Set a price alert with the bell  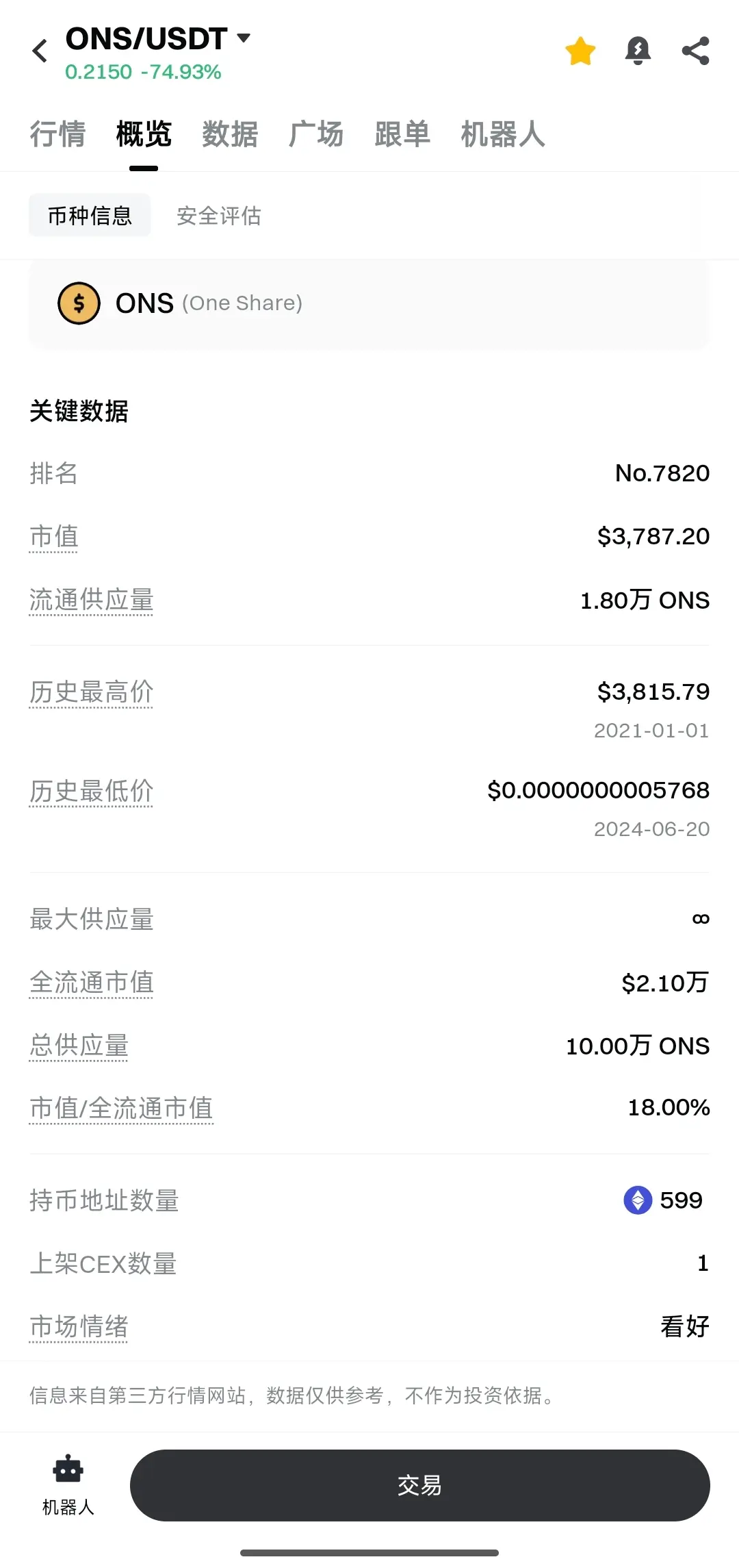(x=638, y=51)
